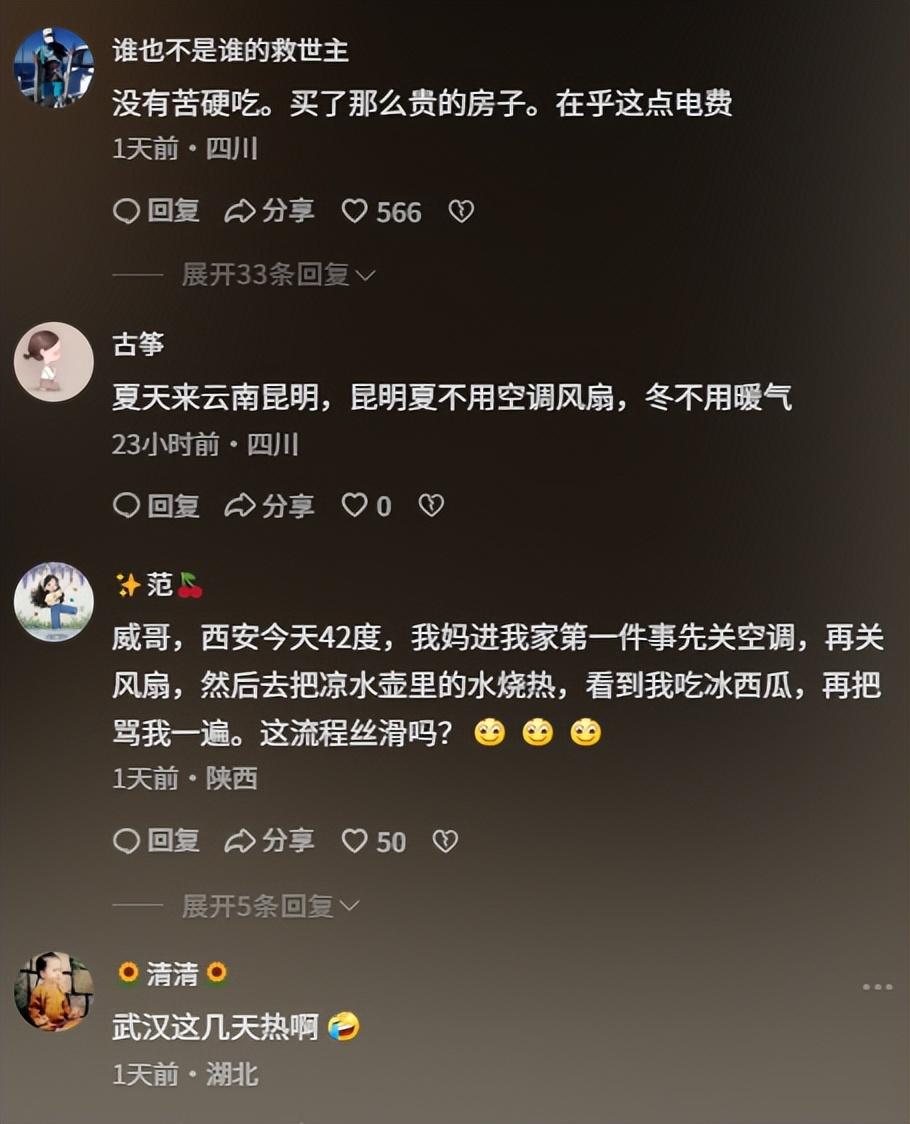This screenshot has width=910, height=1124.
Task: Expand the 33 replies
Action: (x=277, y=274)
